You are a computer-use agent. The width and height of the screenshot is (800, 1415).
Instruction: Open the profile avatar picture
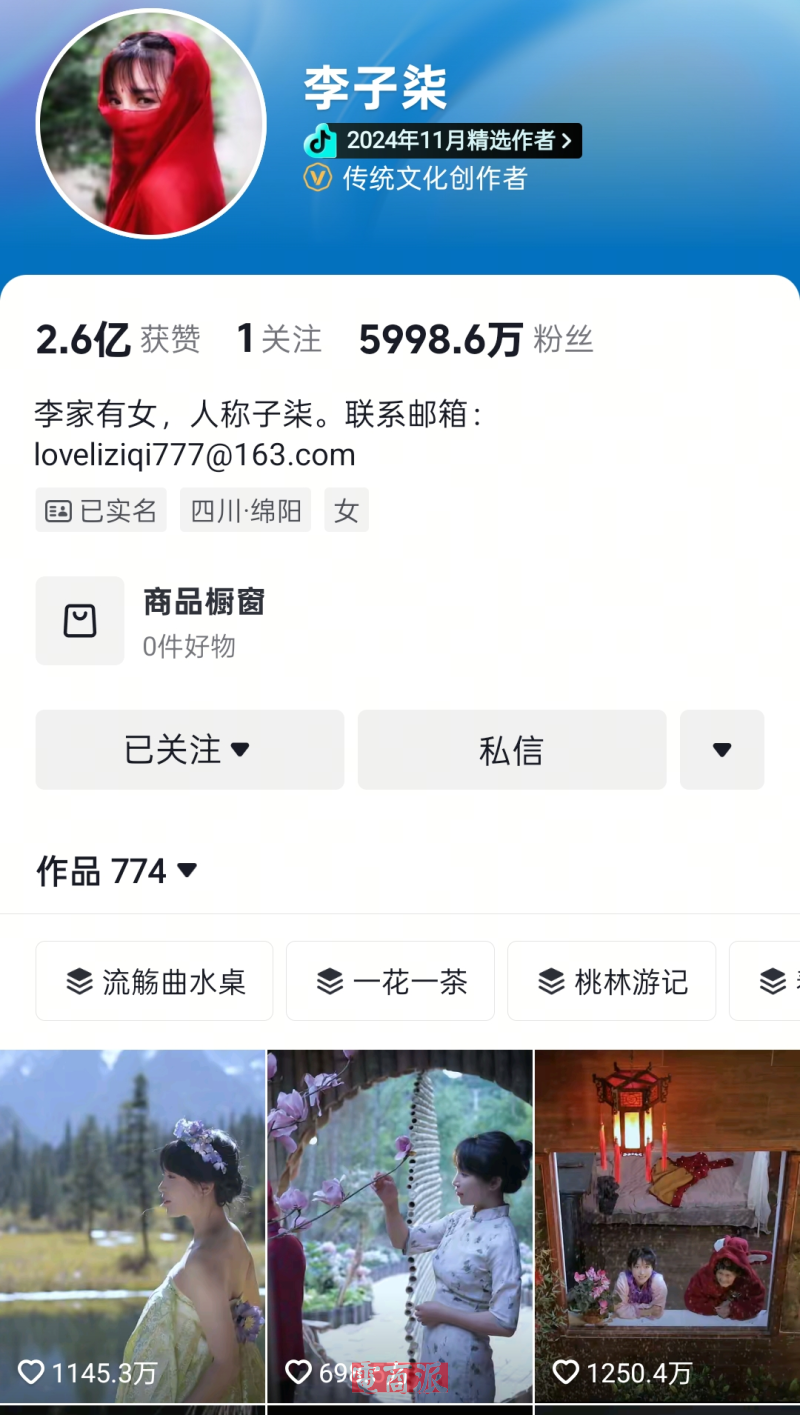151,124
